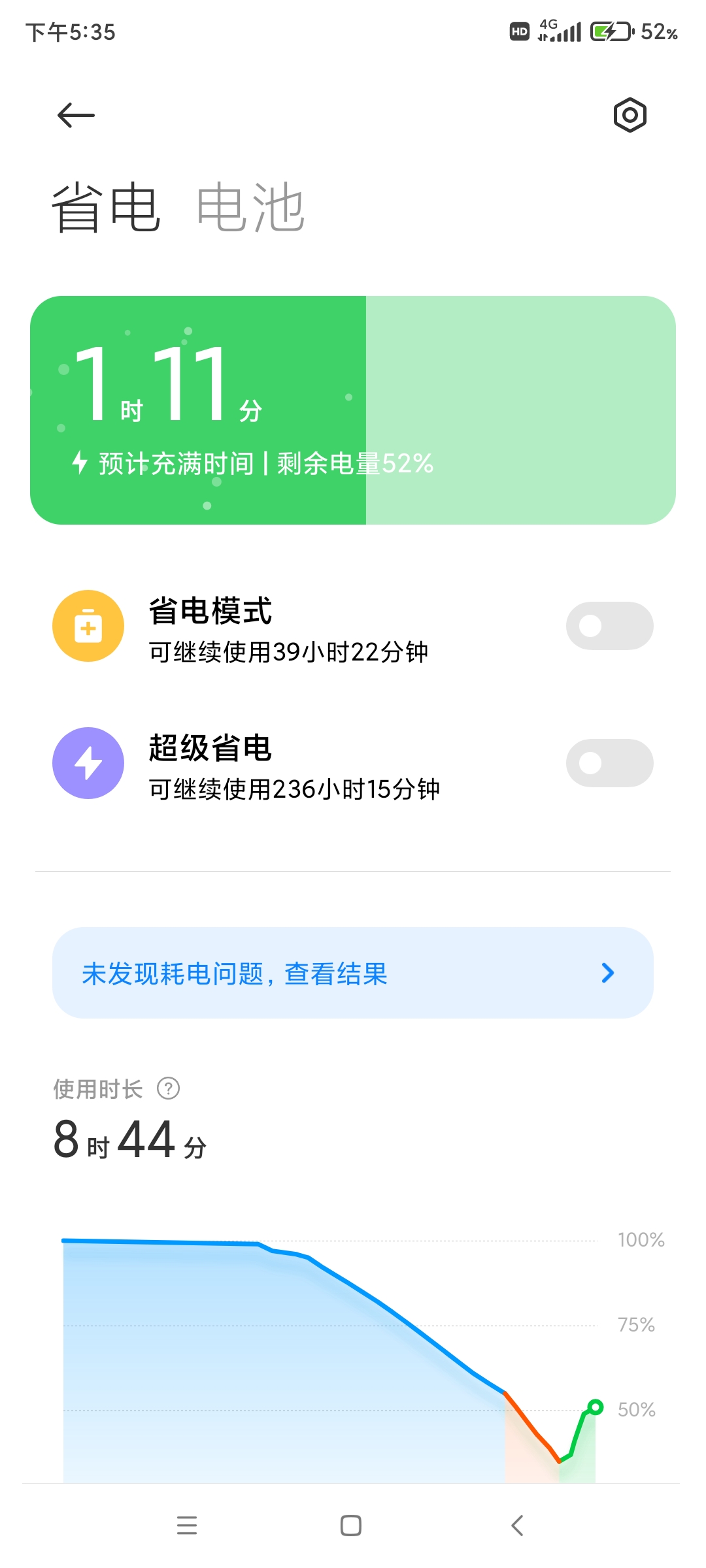Select the 省电 tab
The width and height of the screenshot is (706, 1568).
coord(106,208)
